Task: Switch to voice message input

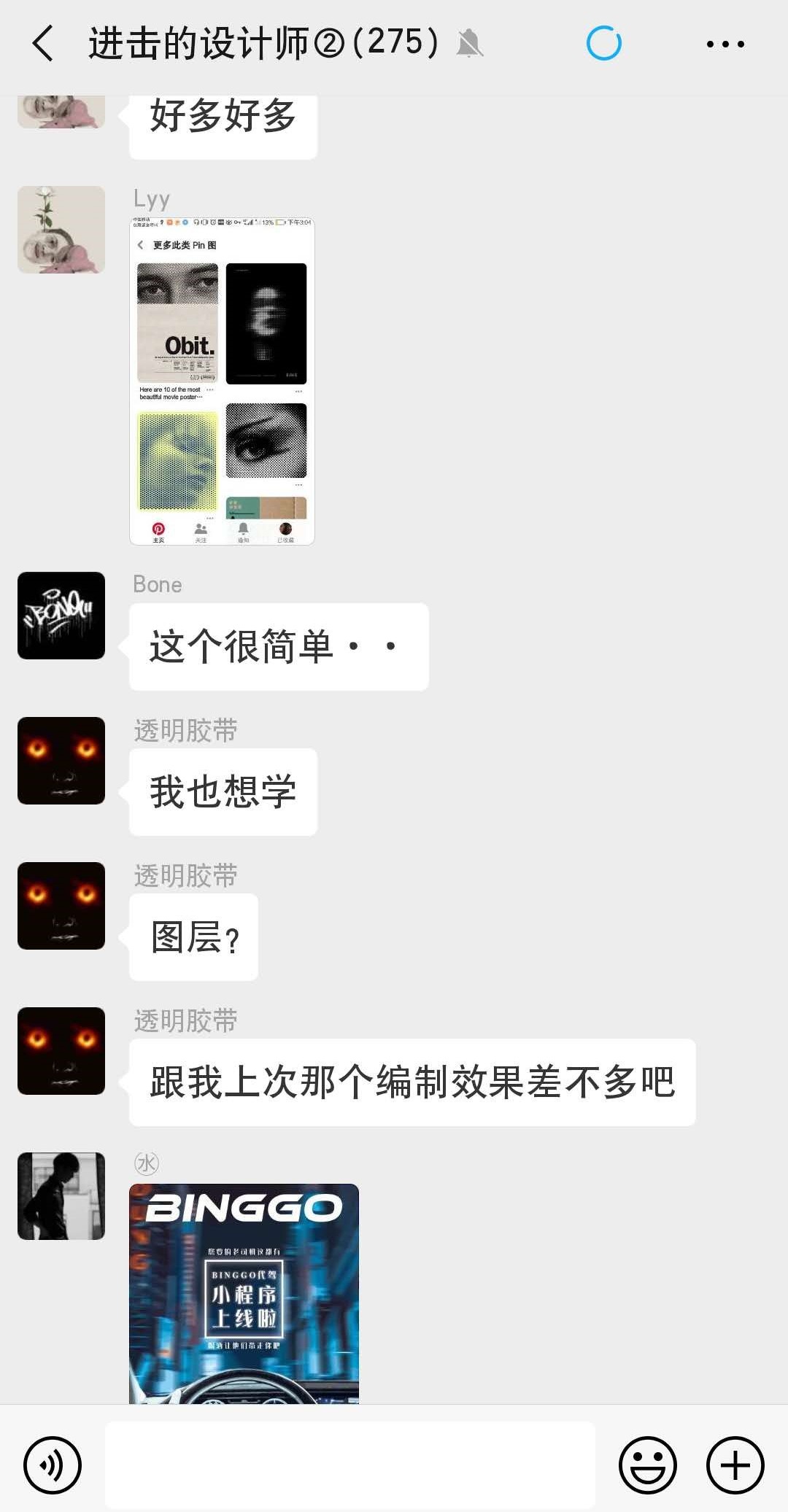Action: tap(53, 1465)
